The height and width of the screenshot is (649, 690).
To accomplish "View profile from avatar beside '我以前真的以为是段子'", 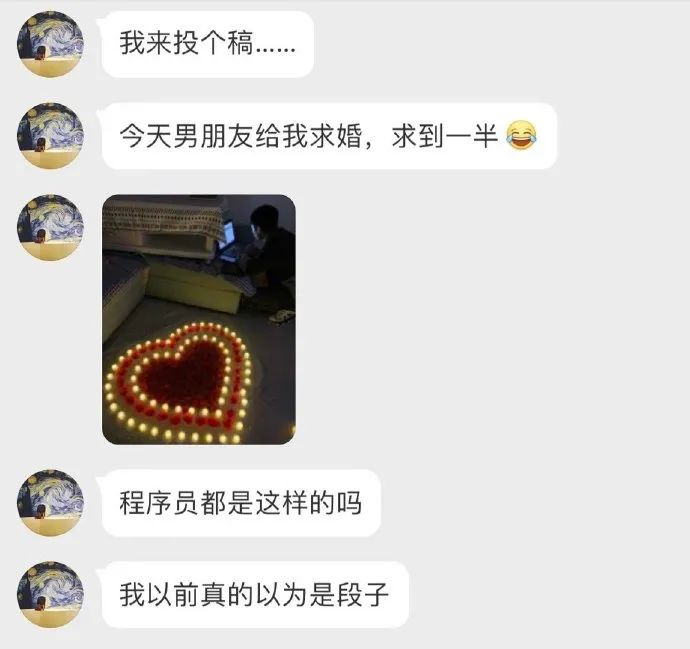I will pos(50,594).
